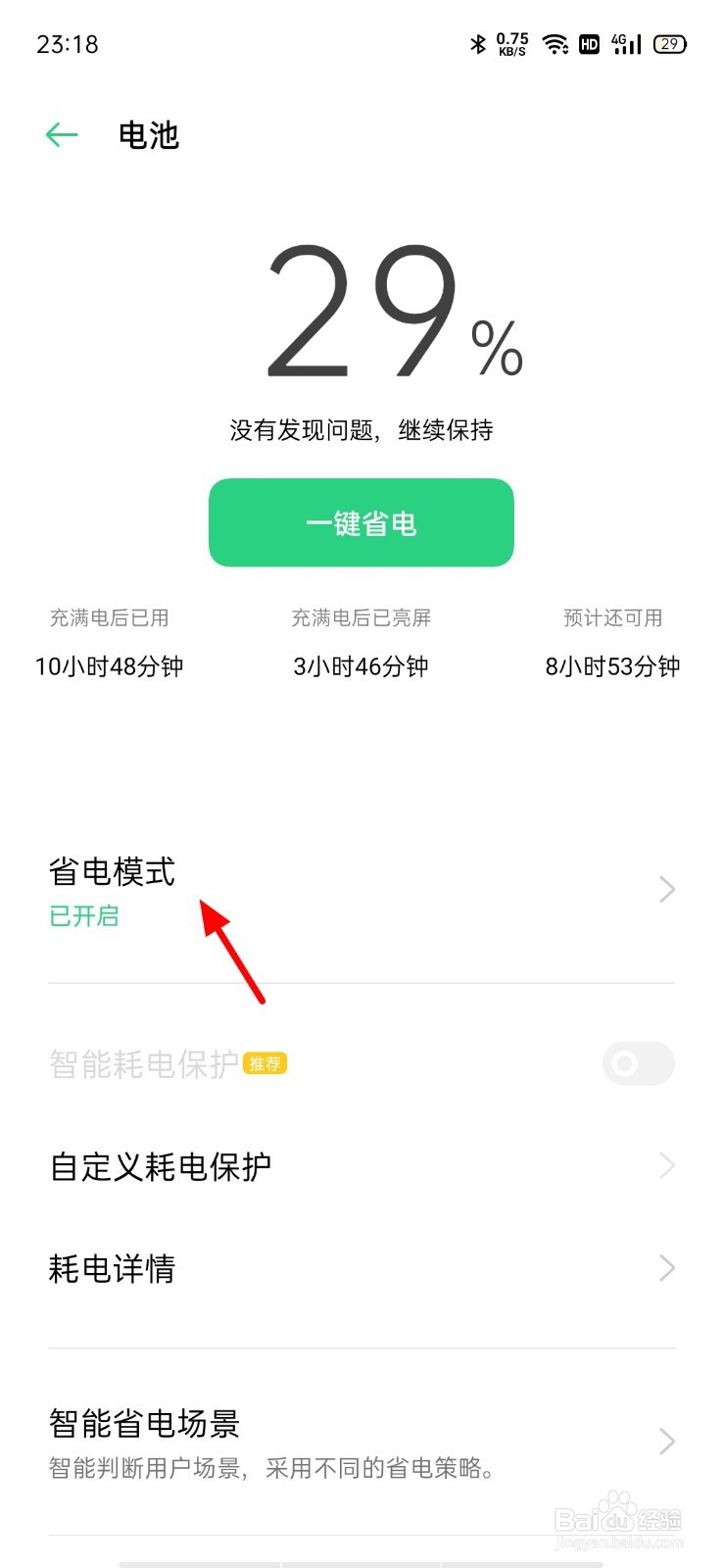Tap the Bluetooth icon in status bar
The image size is (723, 1568).
[x=478, y=44]
